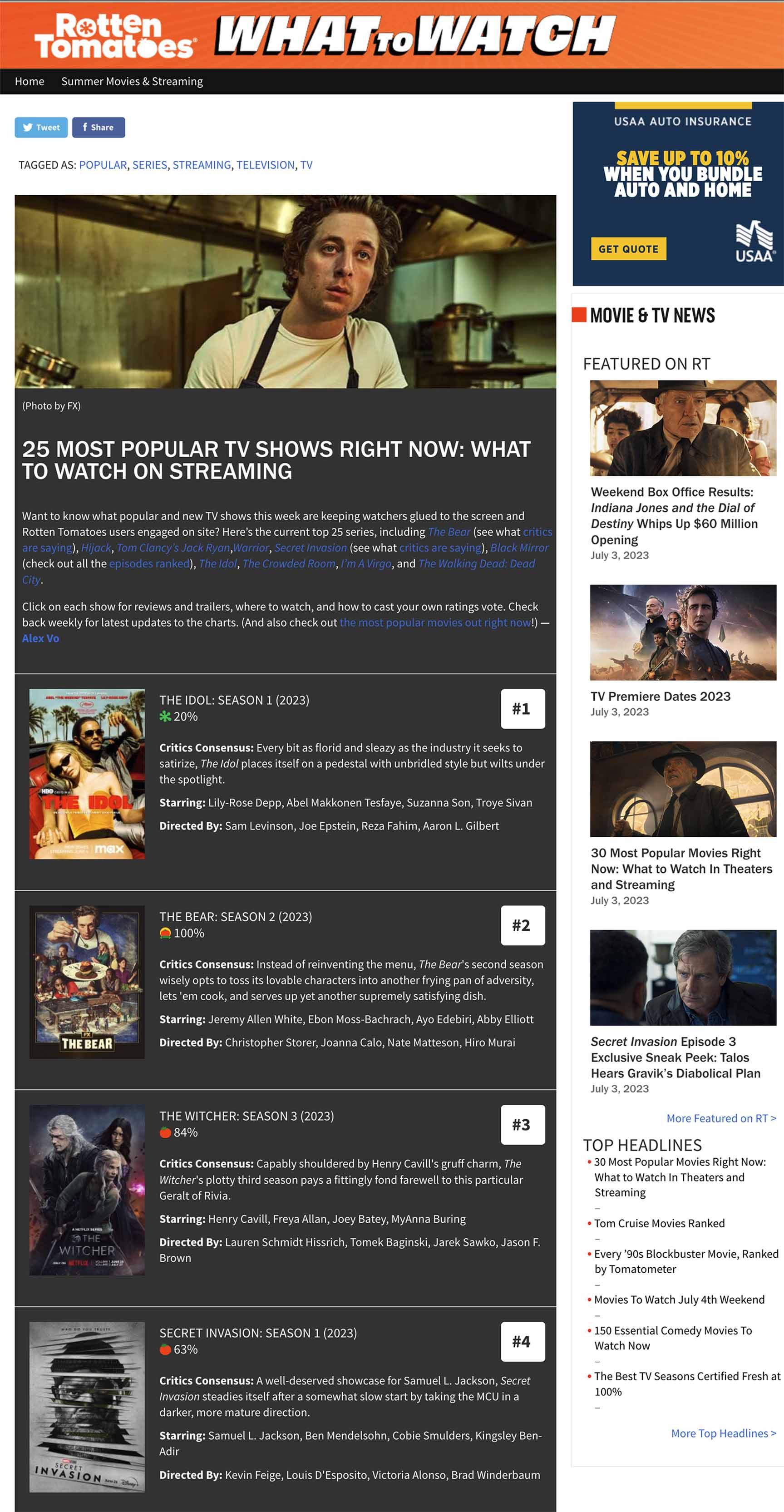The height and width of the screenshot is (1512, 784).
Task: Open the STREAMING tag
Action: pos(201,165)
